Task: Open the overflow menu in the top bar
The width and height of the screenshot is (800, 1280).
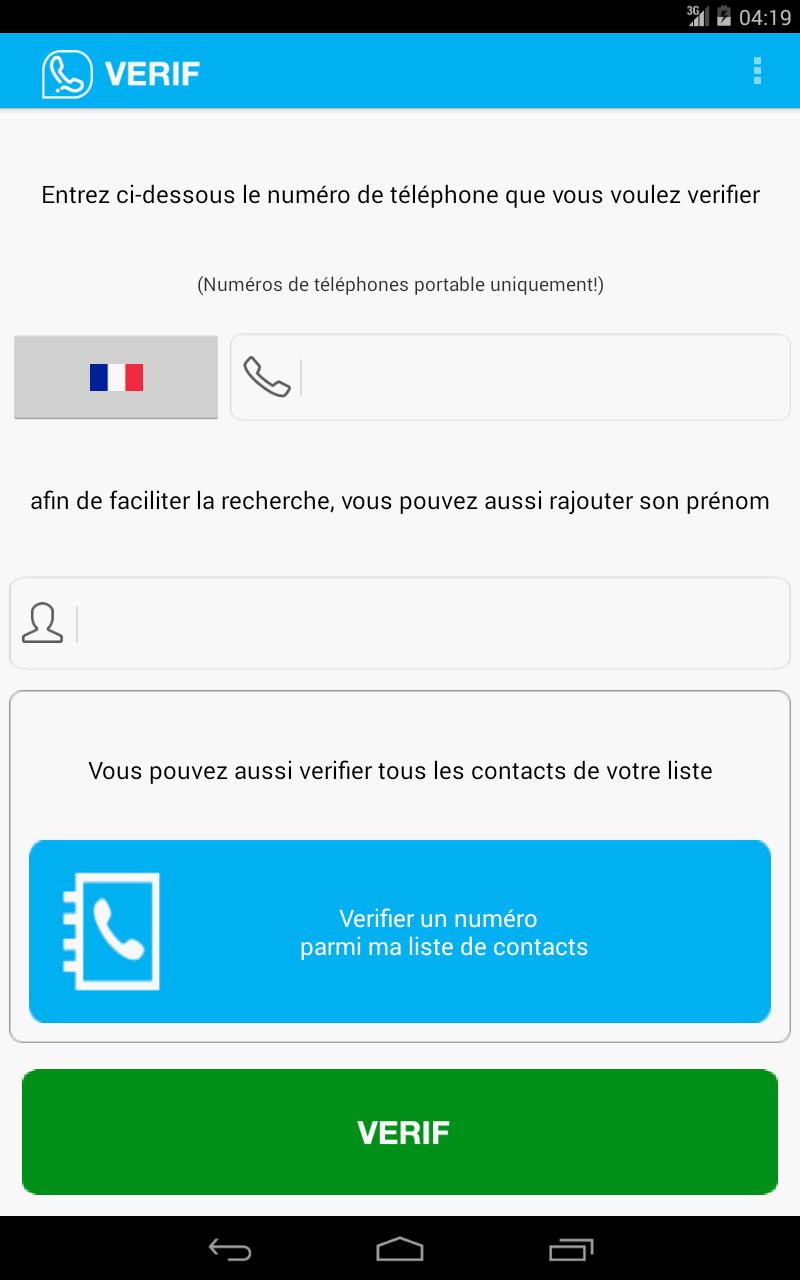Action: tap(757, 71)
